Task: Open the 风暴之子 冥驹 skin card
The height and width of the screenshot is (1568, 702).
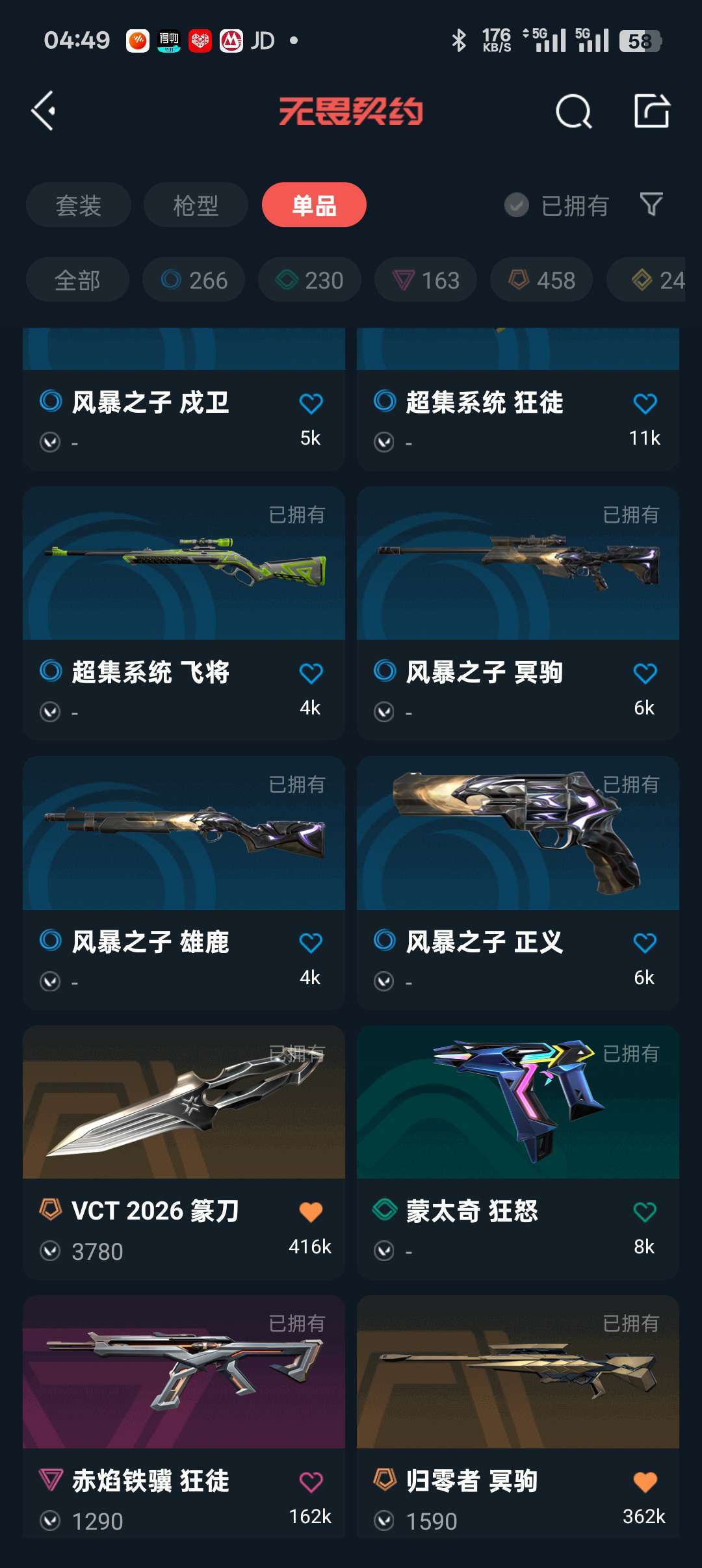Action: tap(518, 613)
